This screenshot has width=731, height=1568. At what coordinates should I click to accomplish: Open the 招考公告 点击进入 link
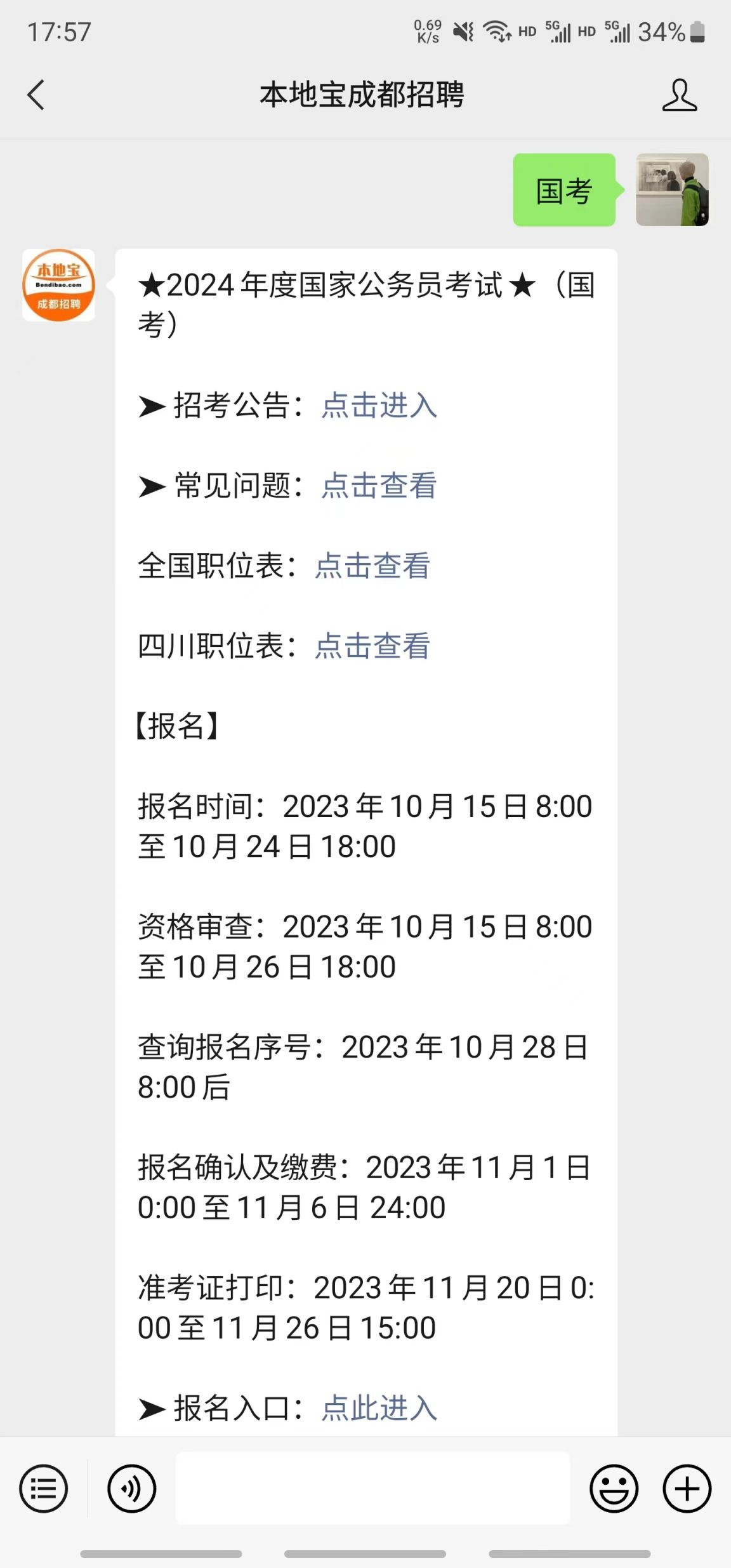(379, 405)
